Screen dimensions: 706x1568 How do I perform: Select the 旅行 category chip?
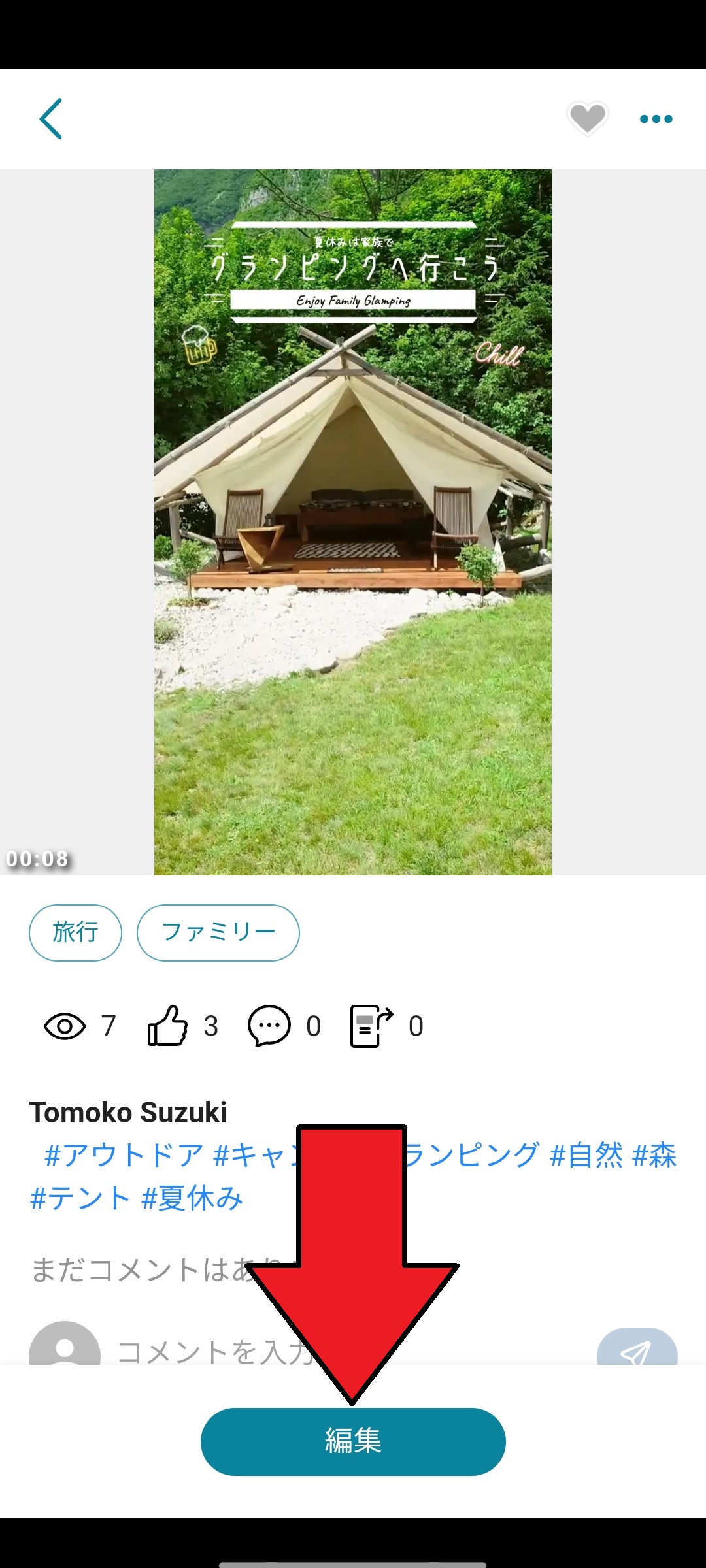(x=75, y=932)
